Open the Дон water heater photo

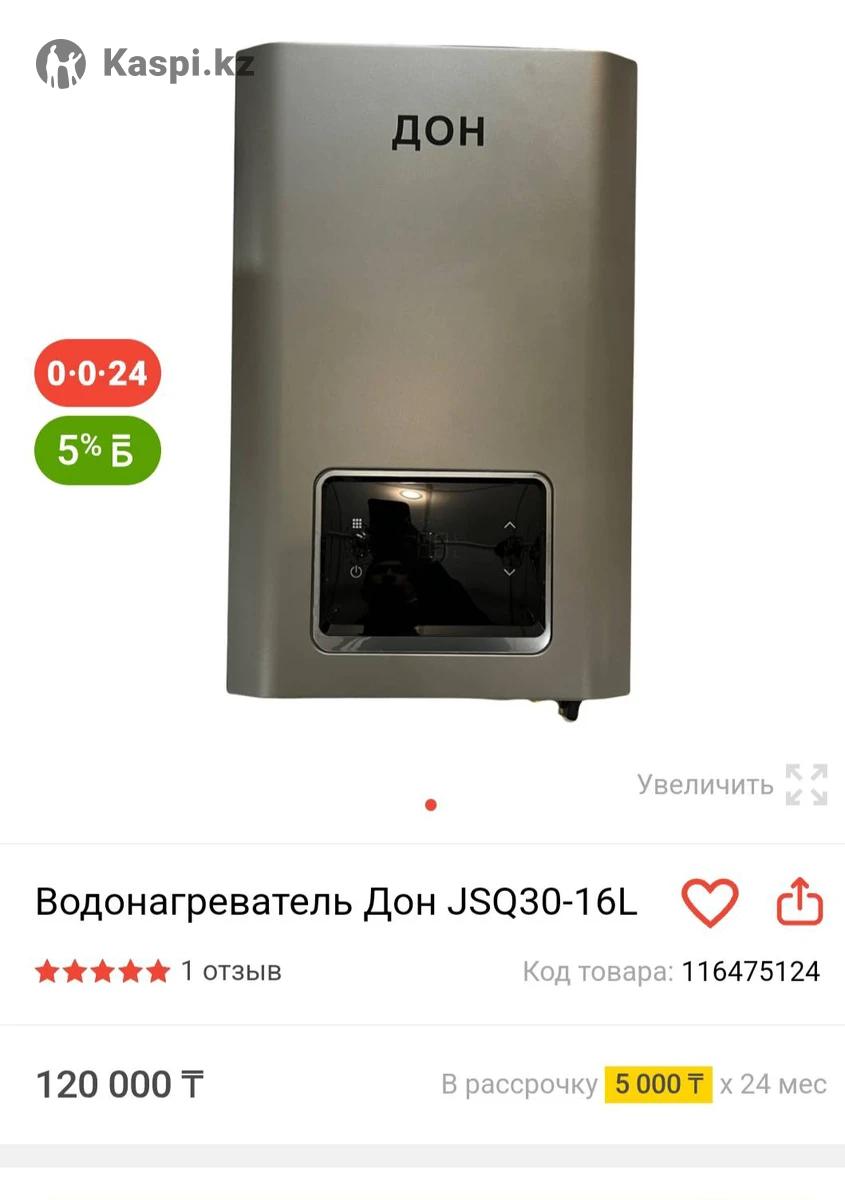pyautogui.click(x=430, y=380)
